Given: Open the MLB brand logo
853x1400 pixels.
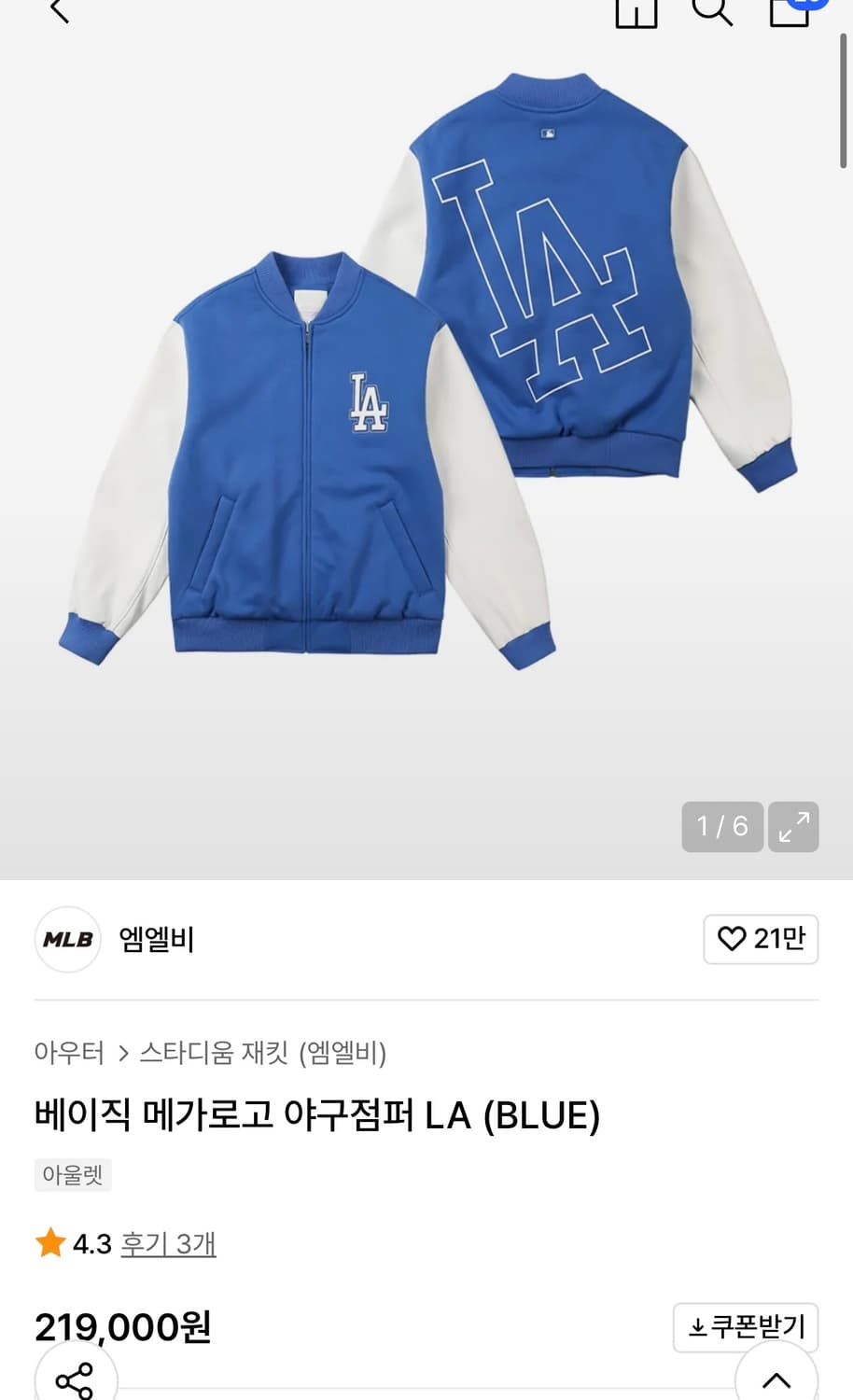Looking at the screenshot, I should [66, 940].
